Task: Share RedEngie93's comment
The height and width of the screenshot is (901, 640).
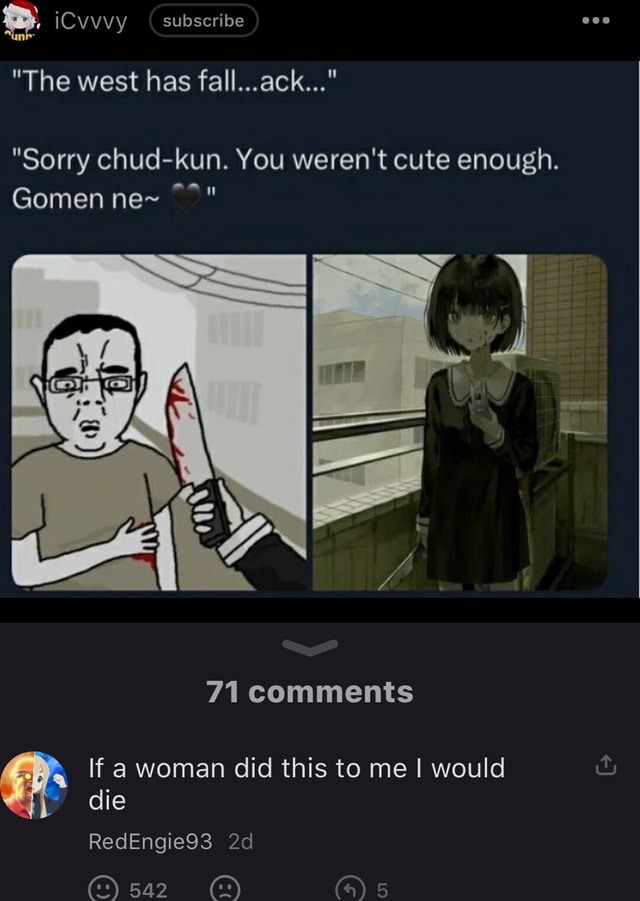Action: [606, 768]
